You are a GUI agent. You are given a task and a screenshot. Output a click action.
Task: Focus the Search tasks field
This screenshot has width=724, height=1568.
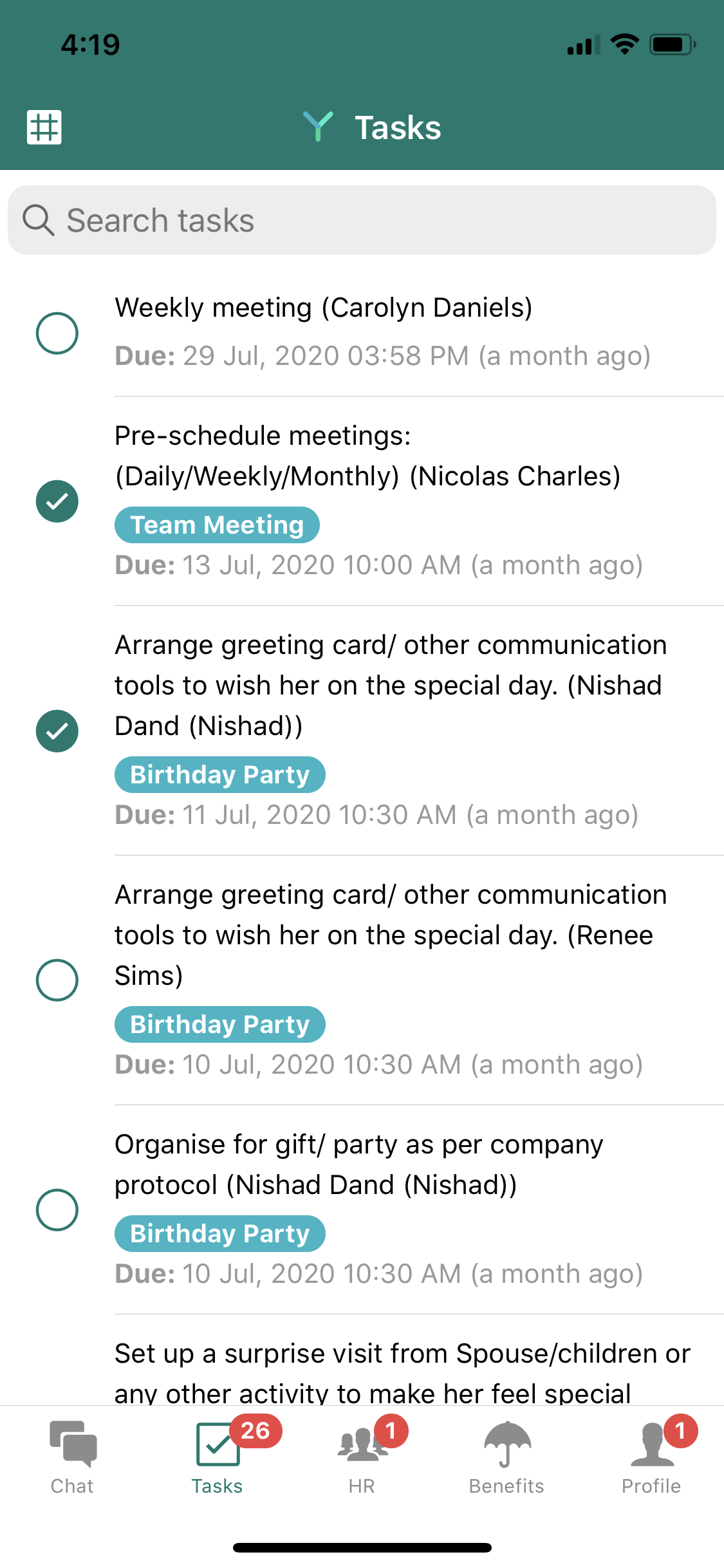[362, 220]
